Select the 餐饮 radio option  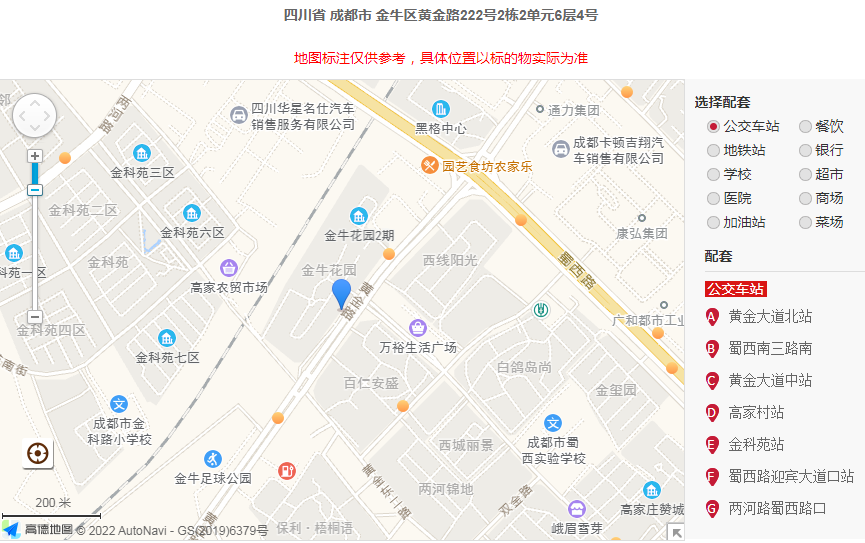[805, 127]
